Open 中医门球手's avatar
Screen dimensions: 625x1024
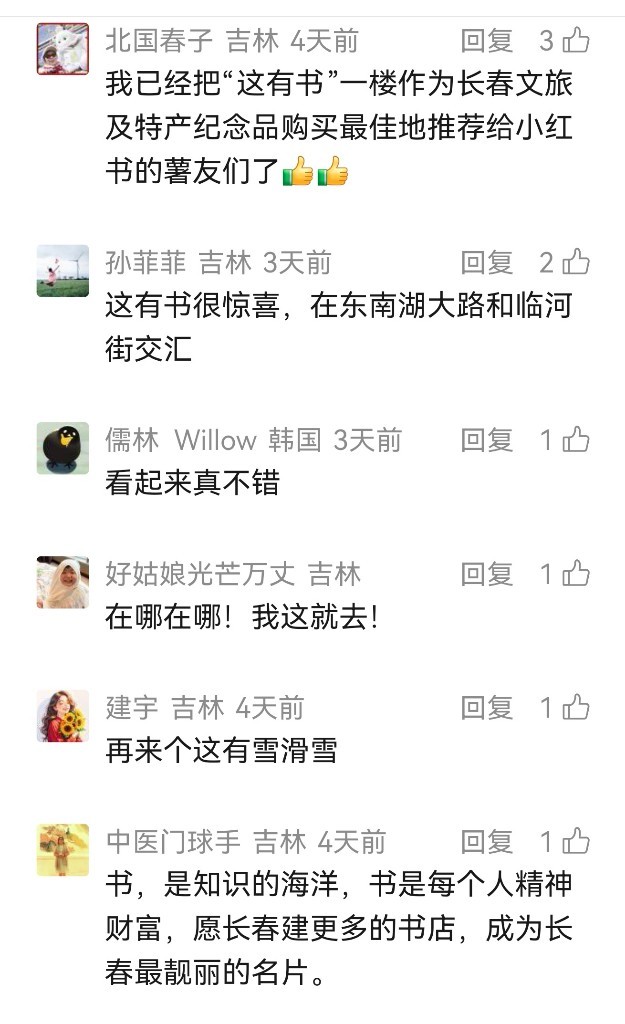63,850
